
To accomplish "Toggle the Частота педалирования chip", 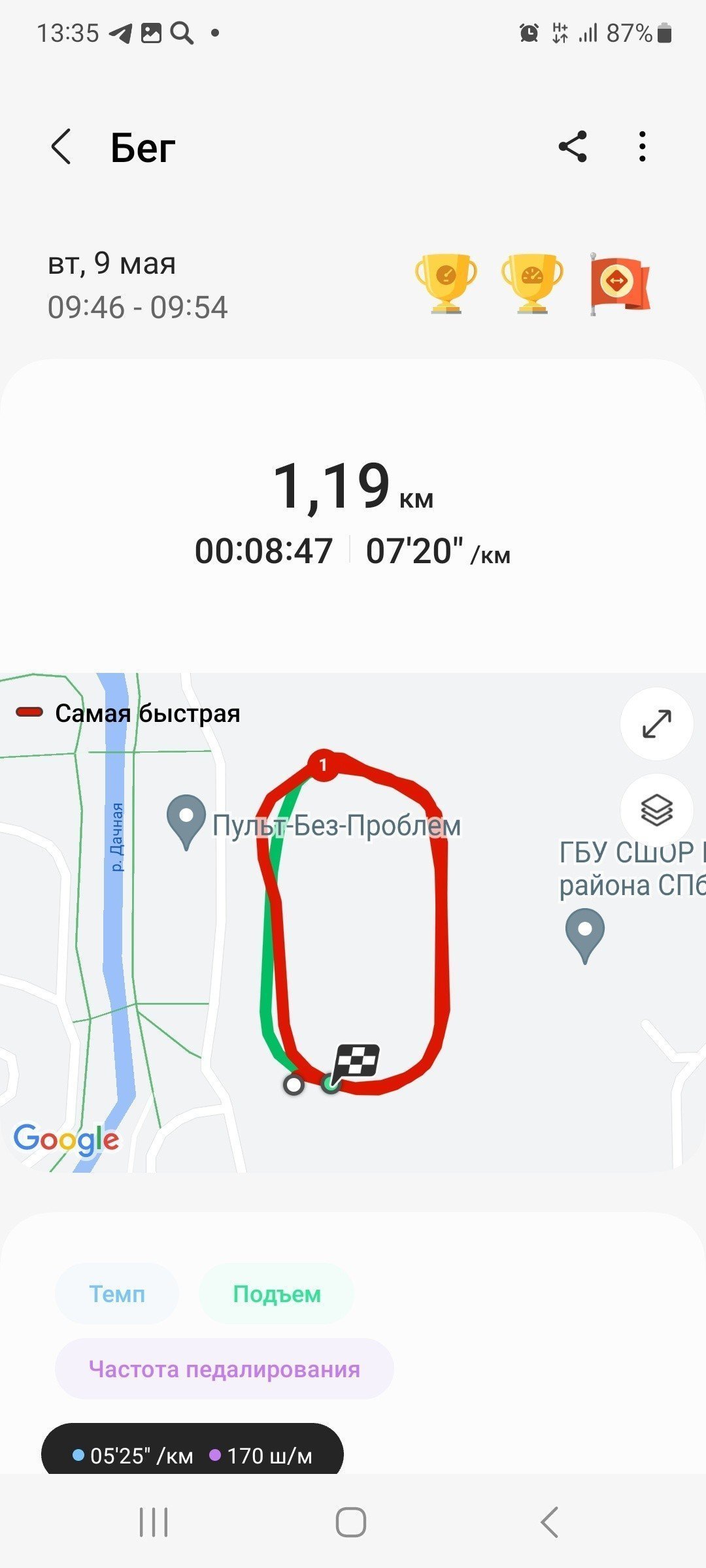I will [224, 1368].
